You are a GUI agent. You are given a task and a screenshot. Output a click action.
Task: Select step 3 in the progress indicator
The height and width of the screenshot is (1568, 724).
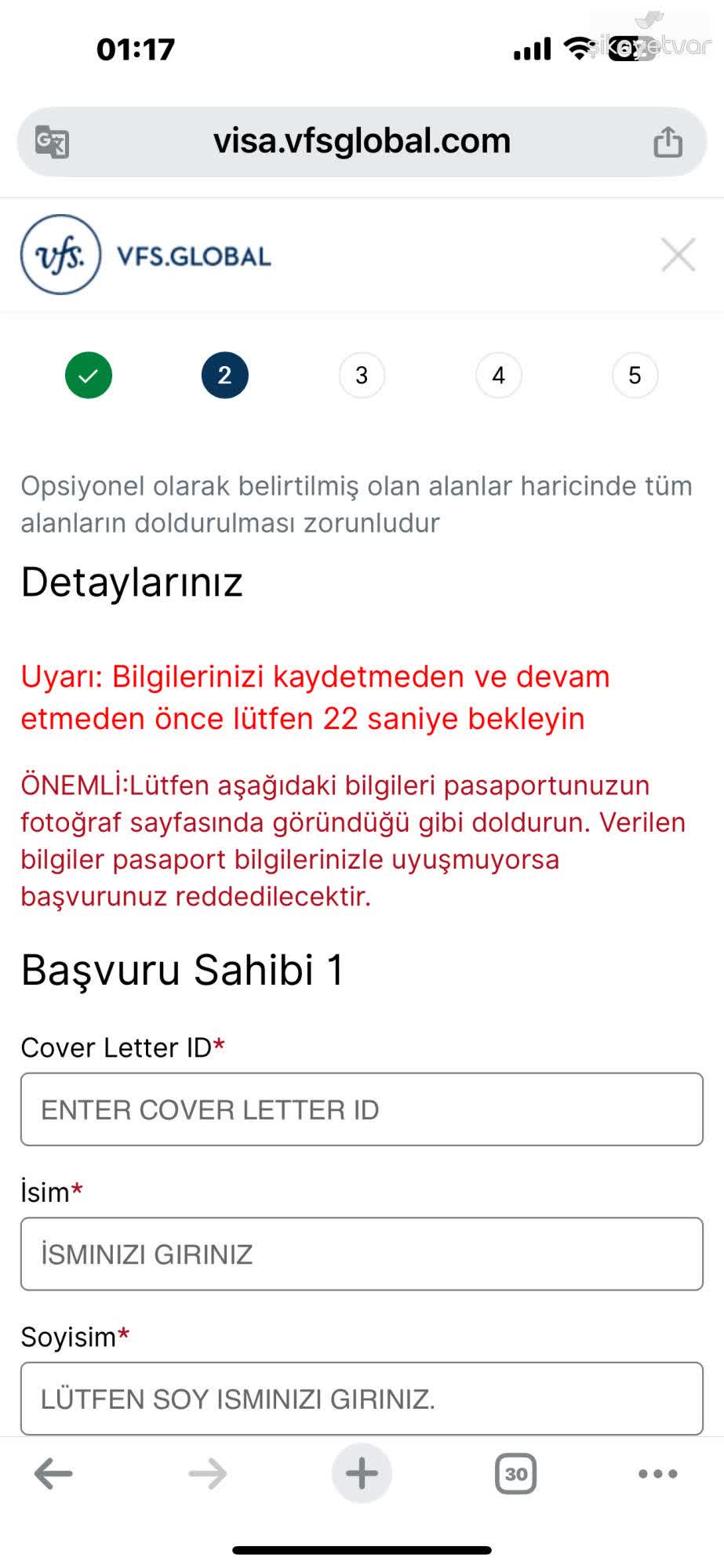(362, 375)
